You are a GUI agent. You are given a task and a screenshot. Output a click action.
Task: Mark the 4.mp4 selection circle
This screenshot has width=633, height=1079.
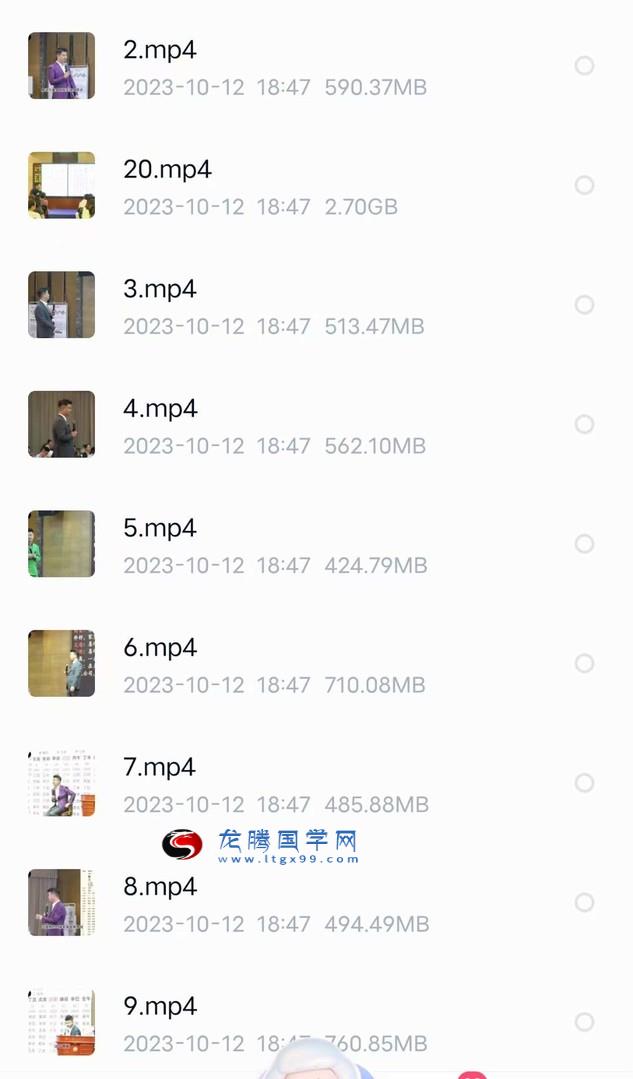coord(585,424)
